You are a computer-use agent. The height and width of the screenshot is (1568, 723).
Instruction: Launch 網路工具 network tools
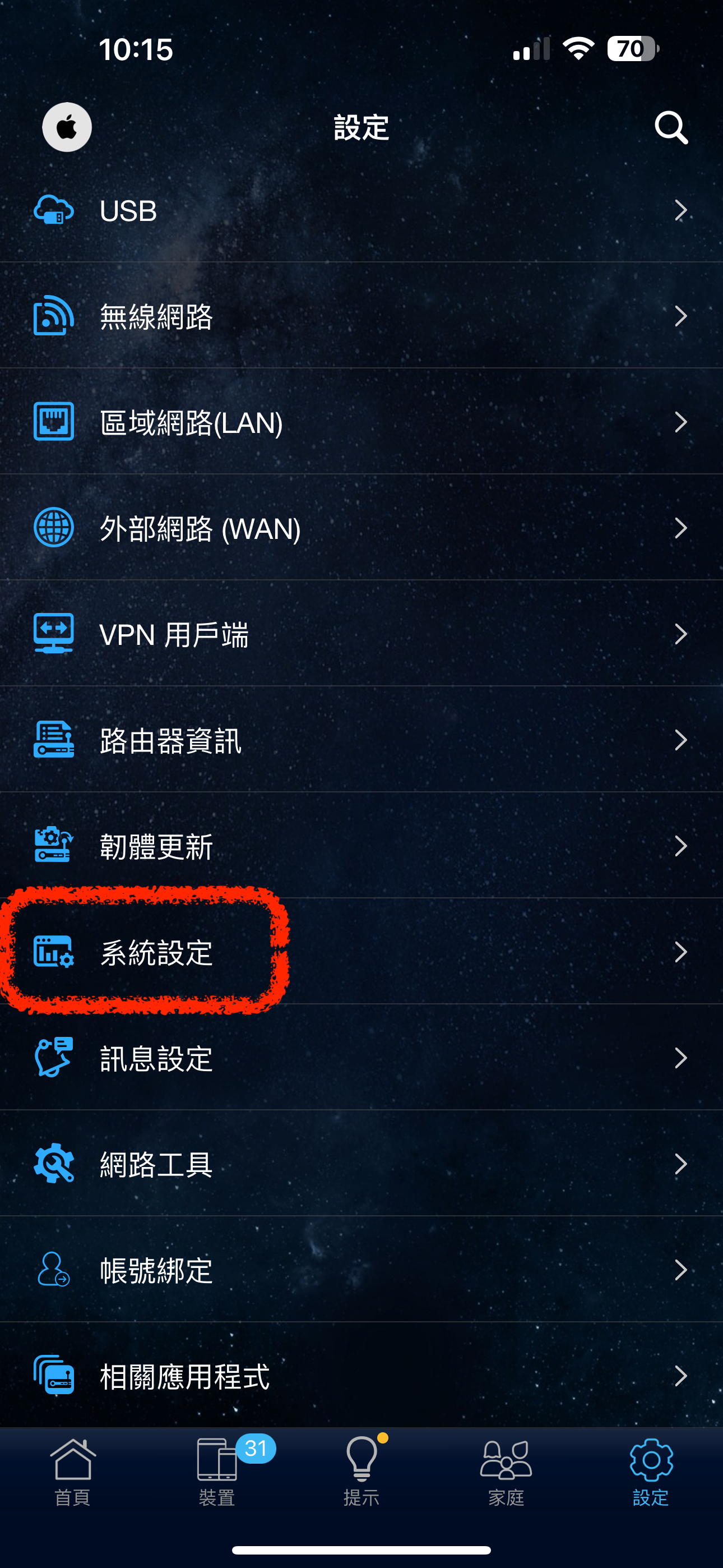click(361, 1164)
